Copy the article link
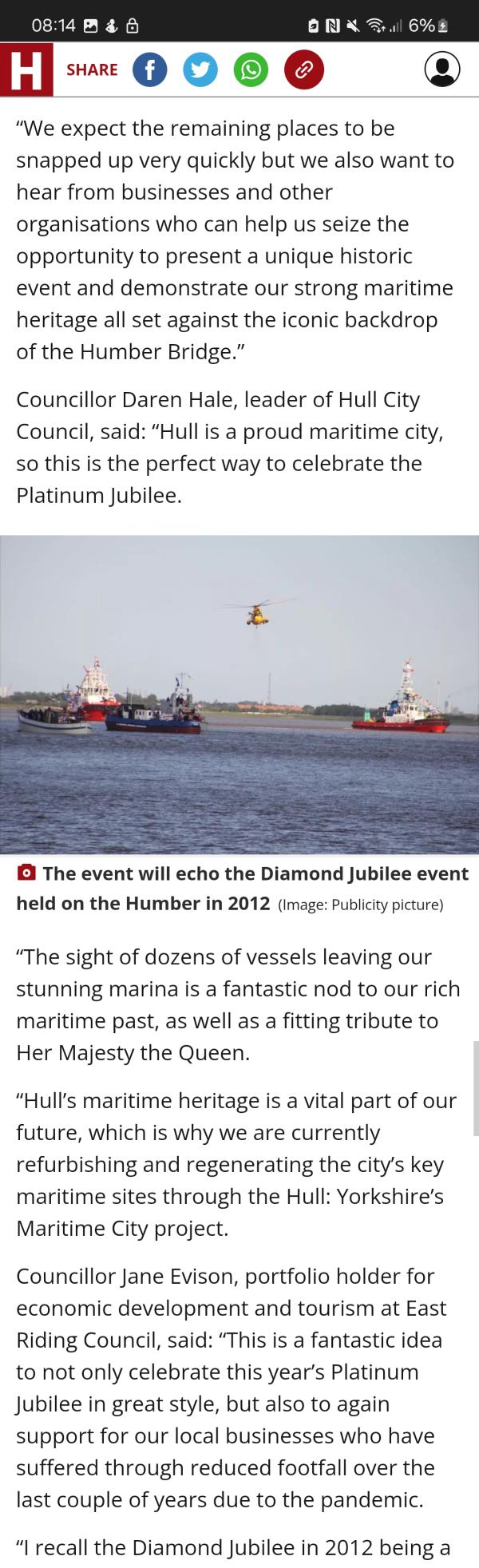Image resolution: width=479 pixels, height=1568 pixels. [x=303, y=70]
